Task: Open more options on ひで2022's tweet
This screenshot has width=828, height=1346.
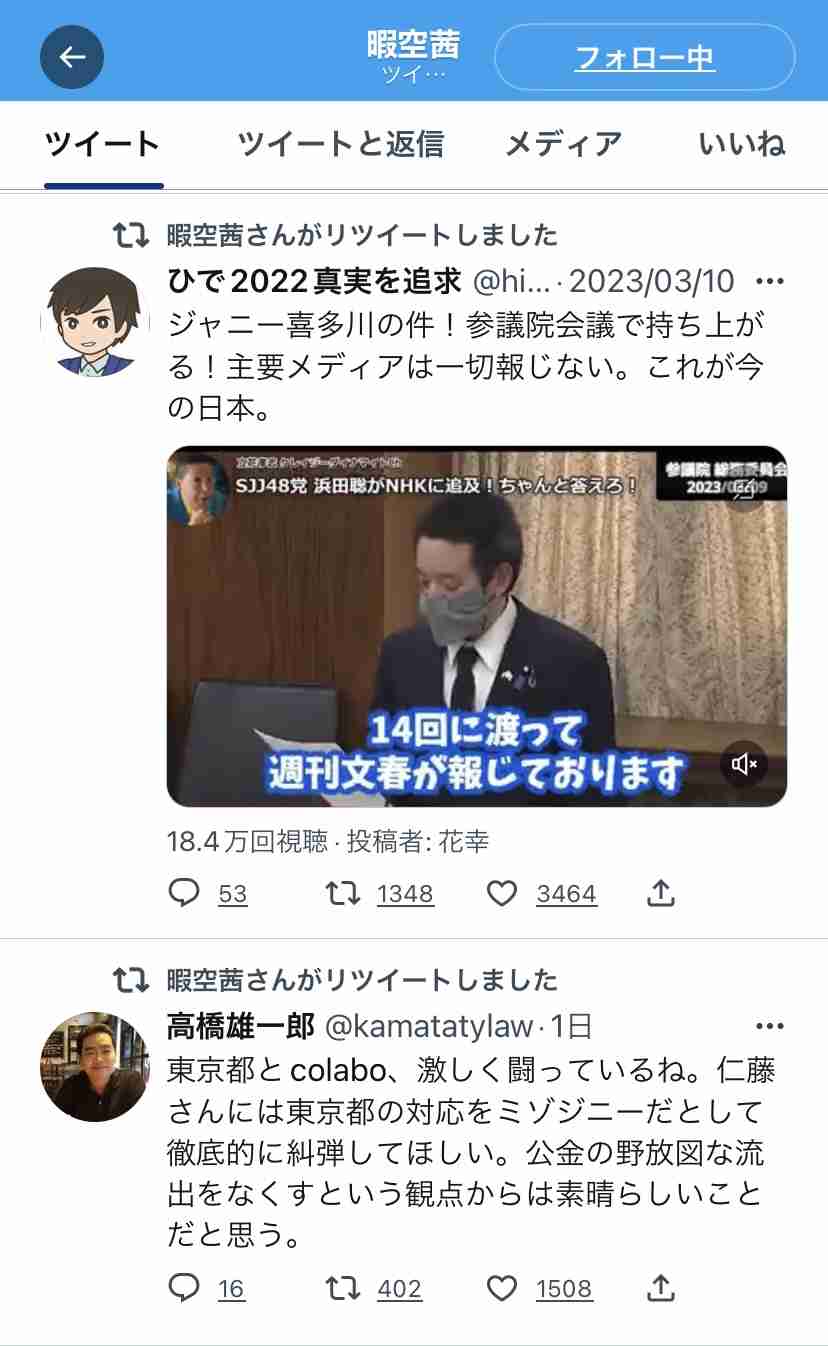Action: pyautogui.click(x=769, y=281)
